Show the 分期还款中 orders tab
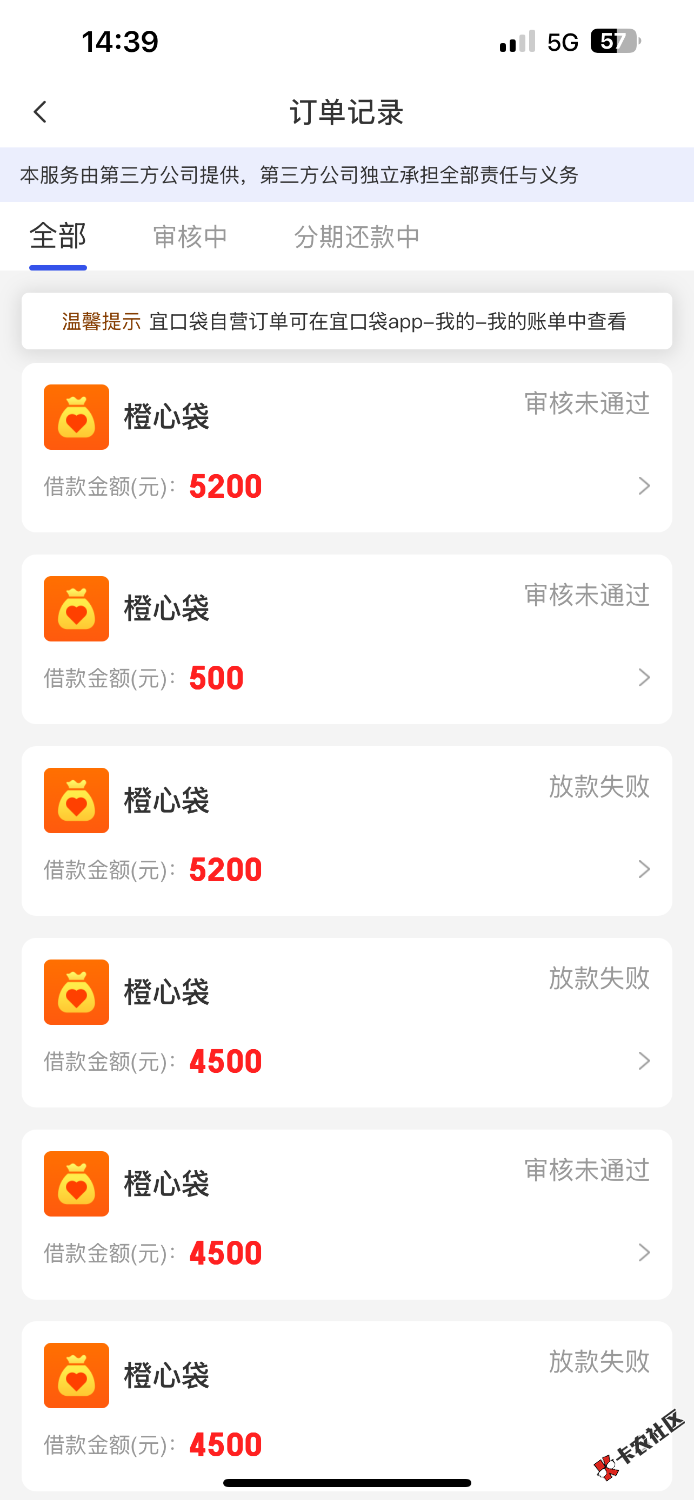694x1500 pixels. 357,237
